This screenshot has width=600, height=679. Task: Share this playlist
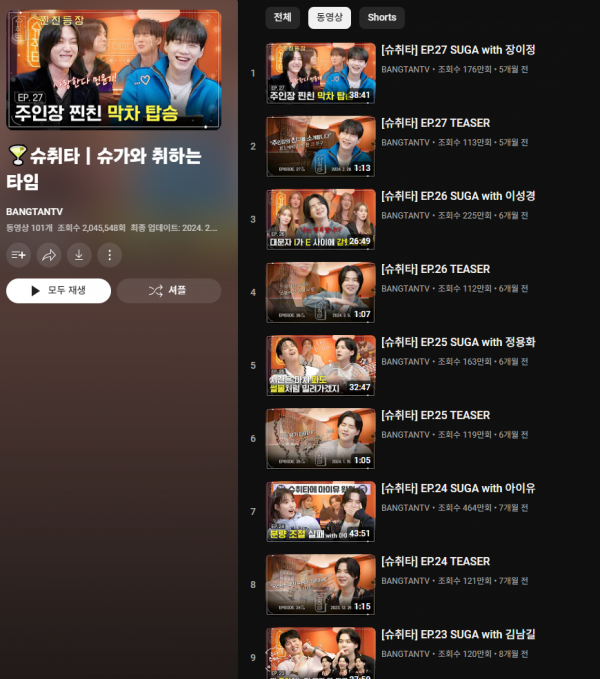[49, 255]
